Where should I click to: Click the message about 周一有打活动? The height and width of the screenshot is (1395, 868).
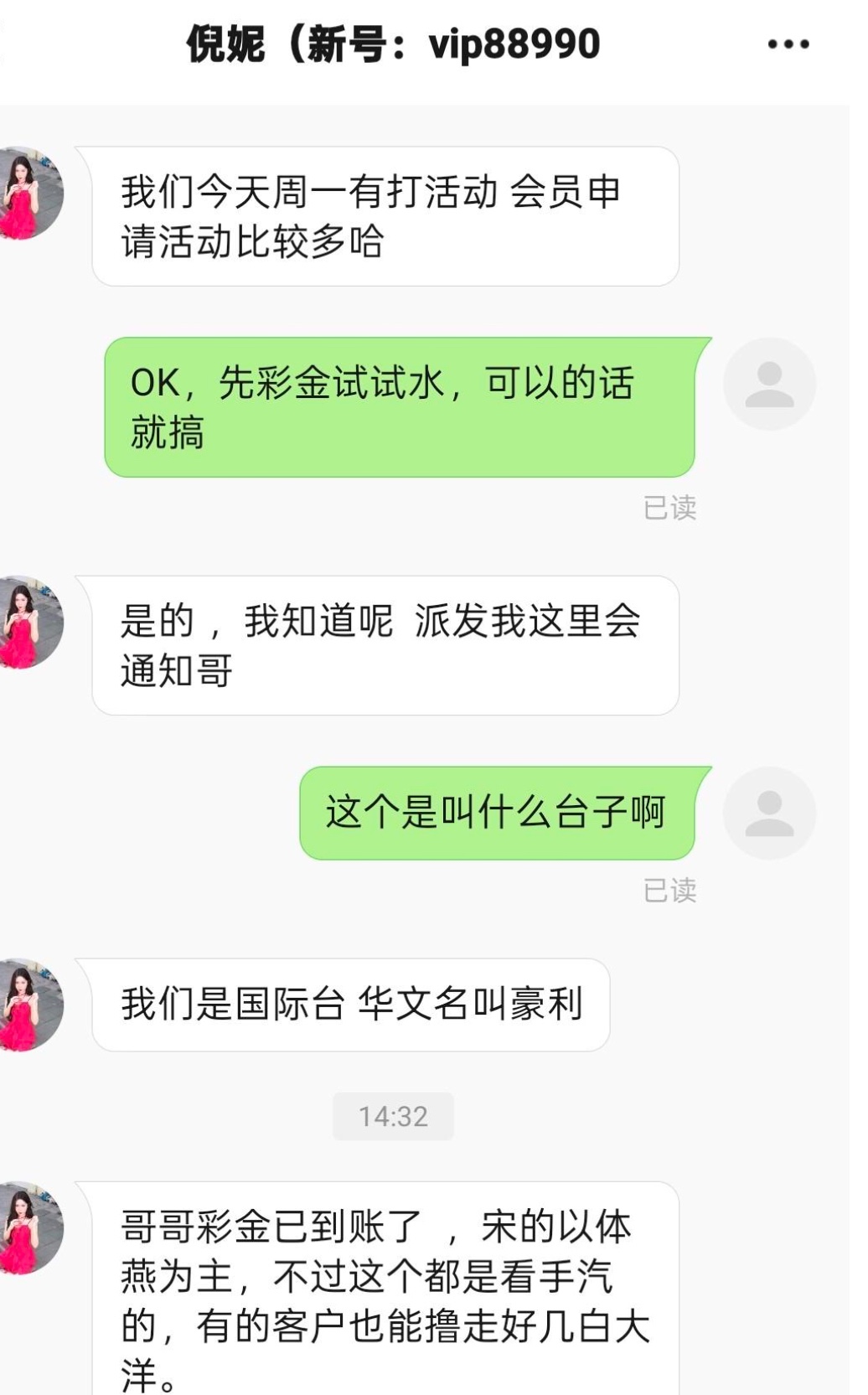(x=377, y=212)
